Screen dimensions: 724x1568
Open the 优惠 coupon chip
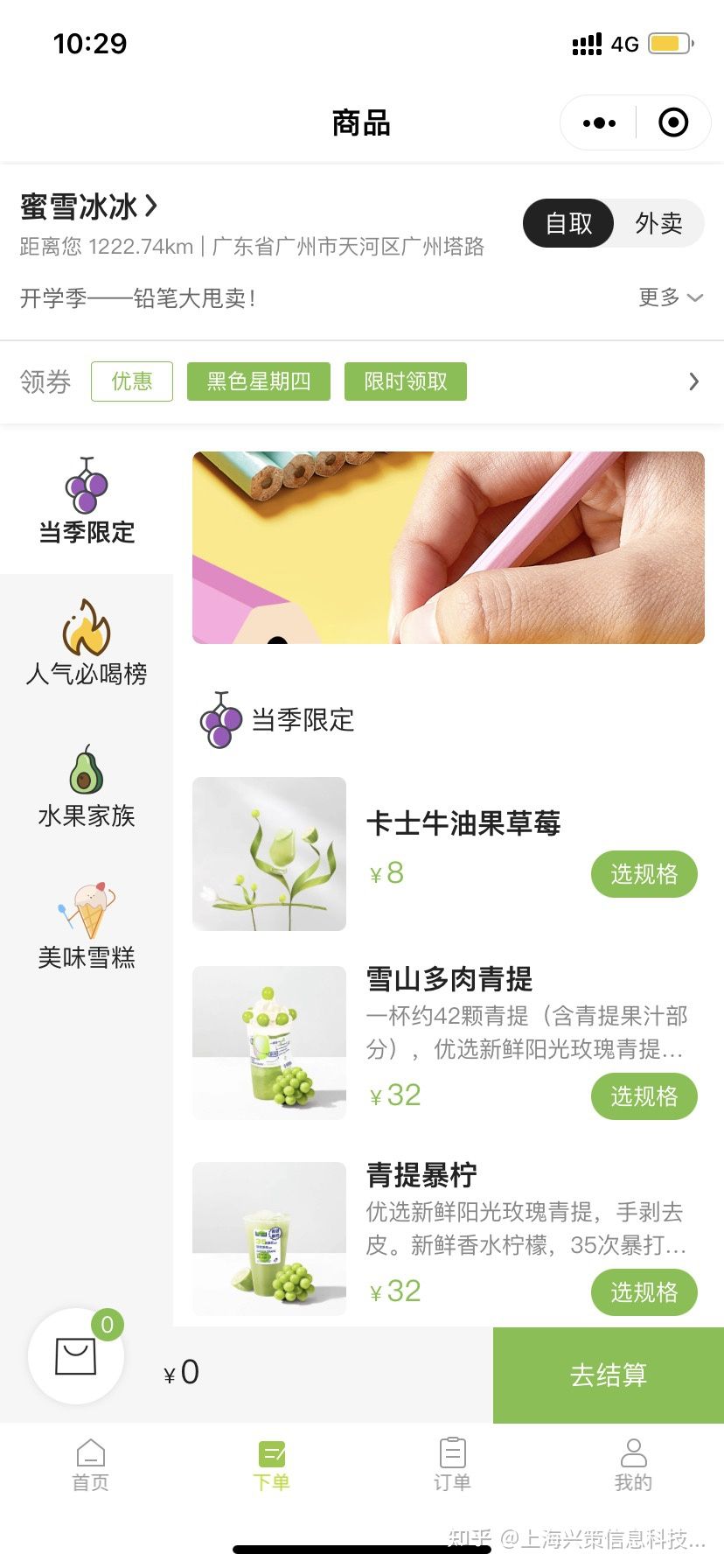[132, 381]
